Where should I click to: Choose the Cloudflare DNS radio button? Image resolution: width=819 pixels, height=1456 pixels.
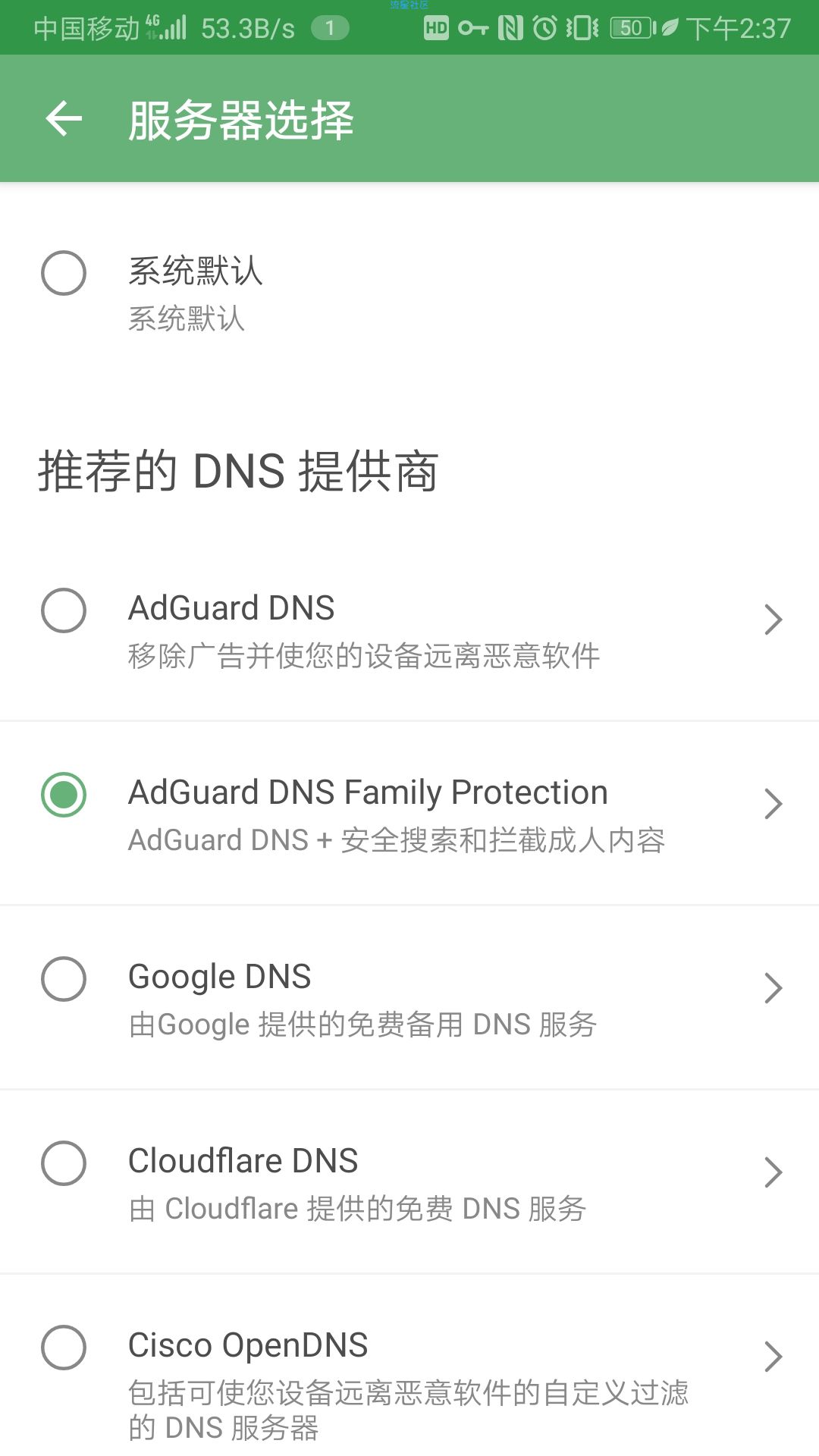pos(64,1163)
